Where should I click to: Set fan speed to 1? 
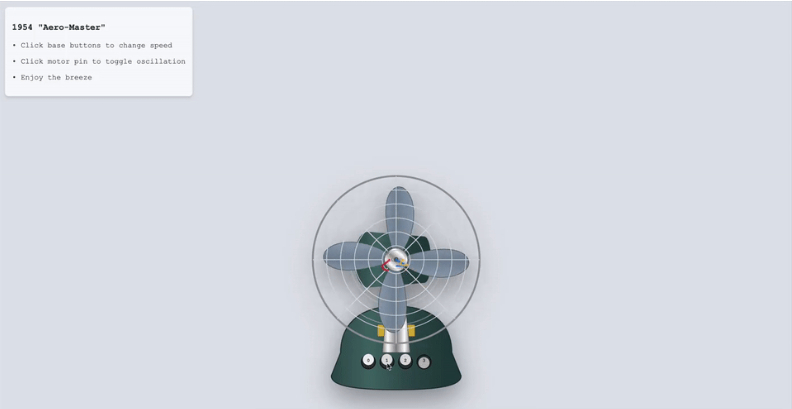click(x=387, y=360)
